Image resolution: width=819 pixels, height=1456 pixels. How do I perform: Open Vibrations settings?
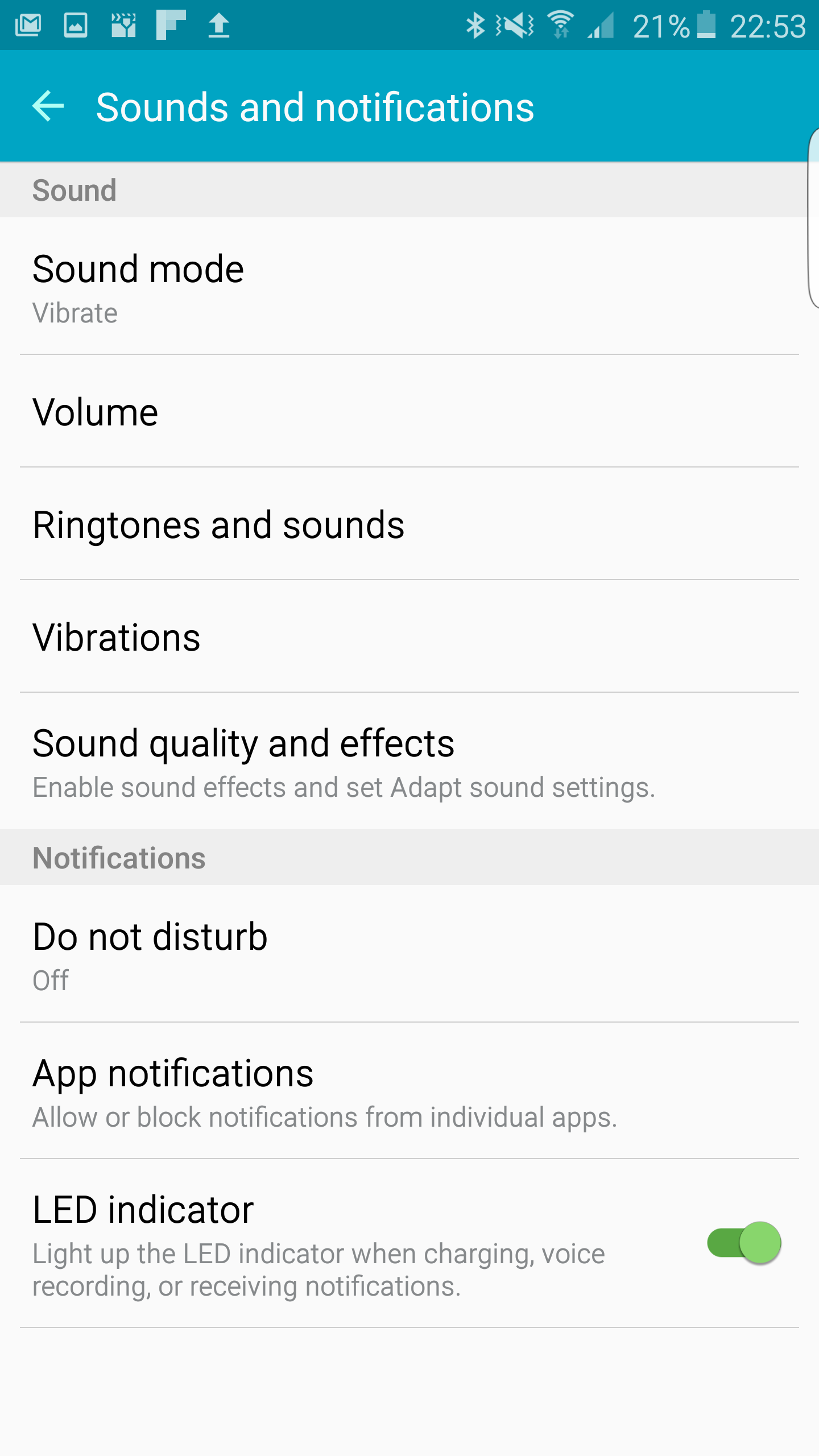tap(409, 636)
